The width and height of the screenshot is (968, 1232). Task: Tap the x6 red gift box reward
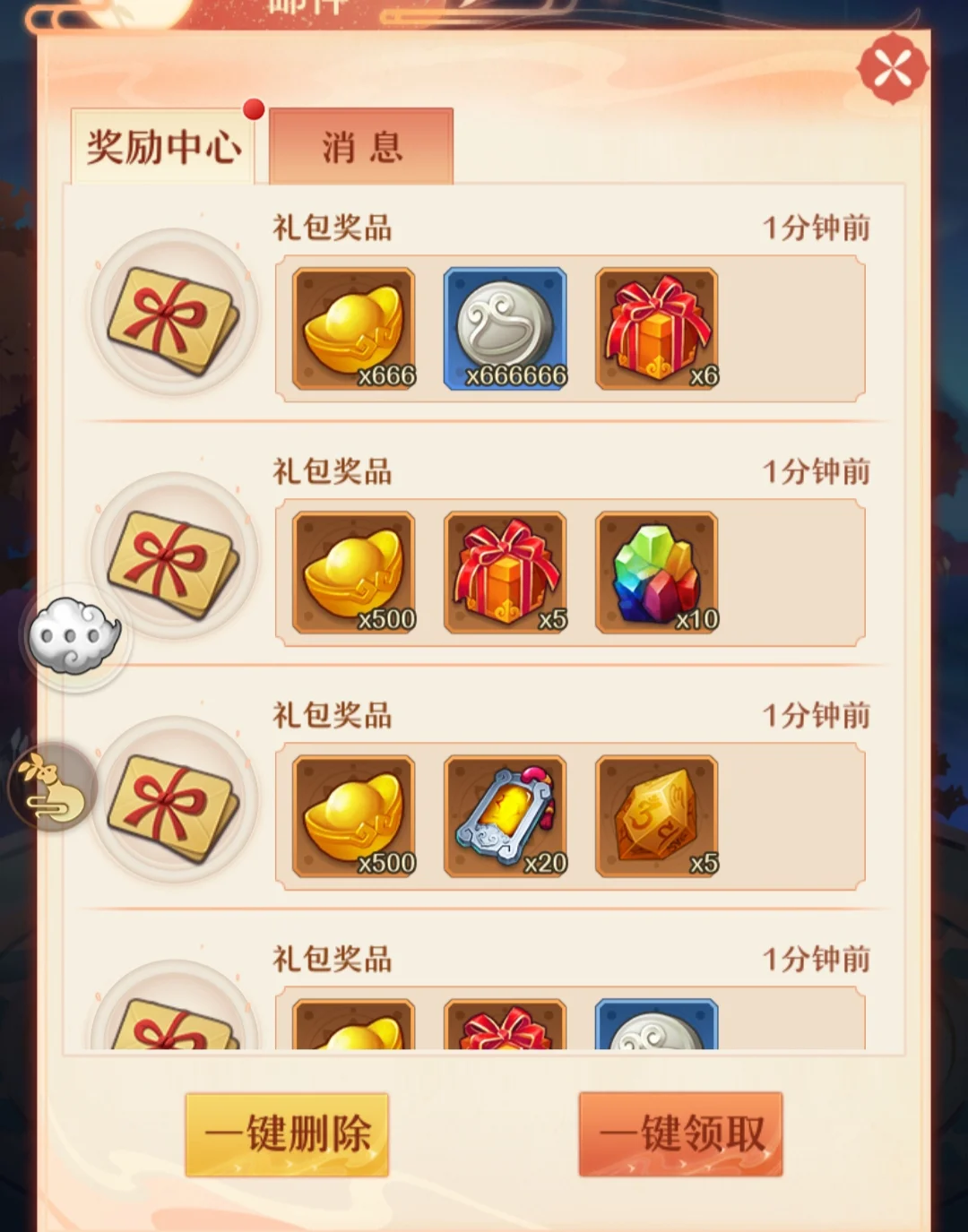tap(657, 329)
